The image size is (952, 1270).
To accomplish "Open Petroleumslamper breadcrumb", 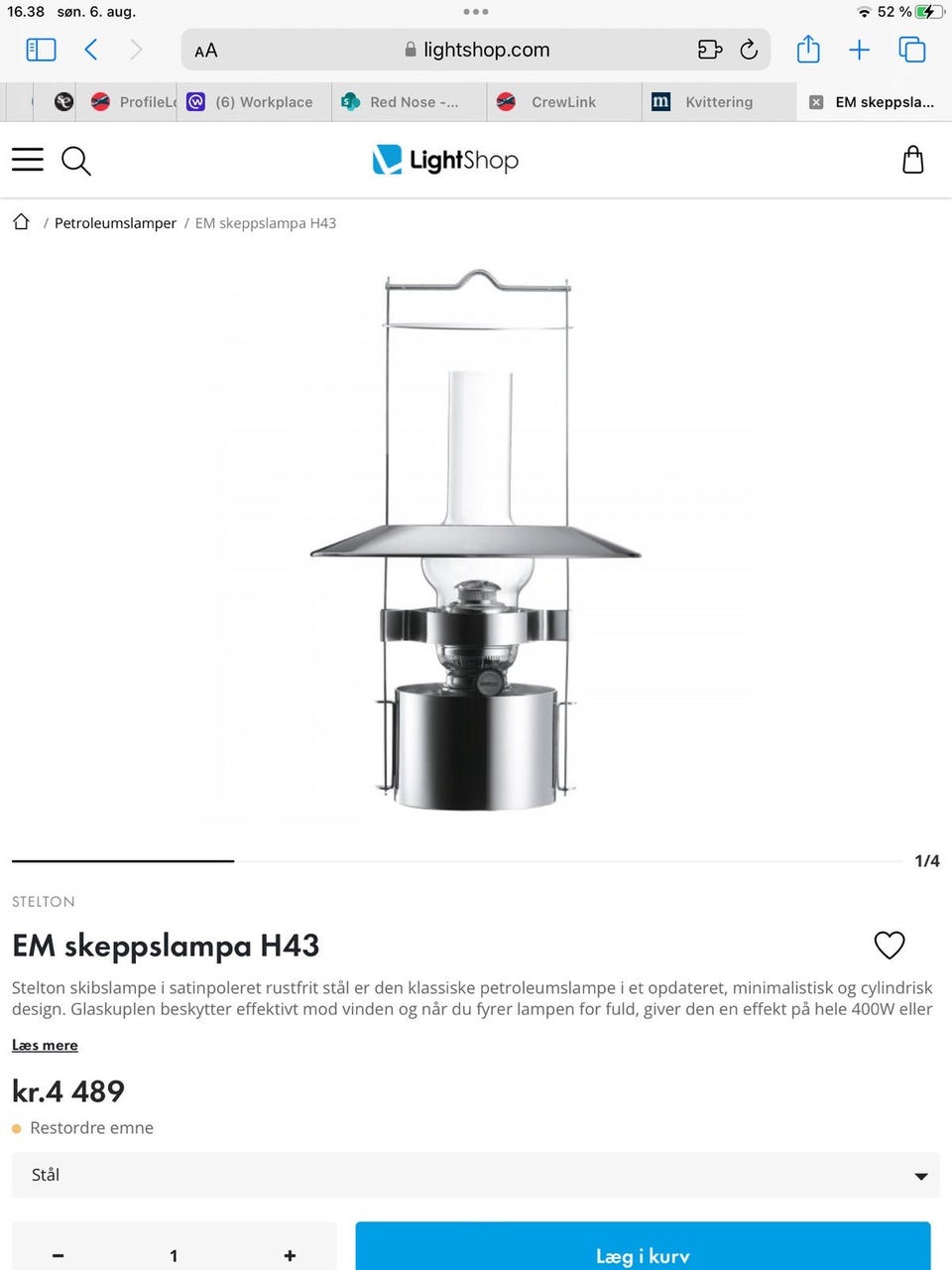I will tap(115, 223).
